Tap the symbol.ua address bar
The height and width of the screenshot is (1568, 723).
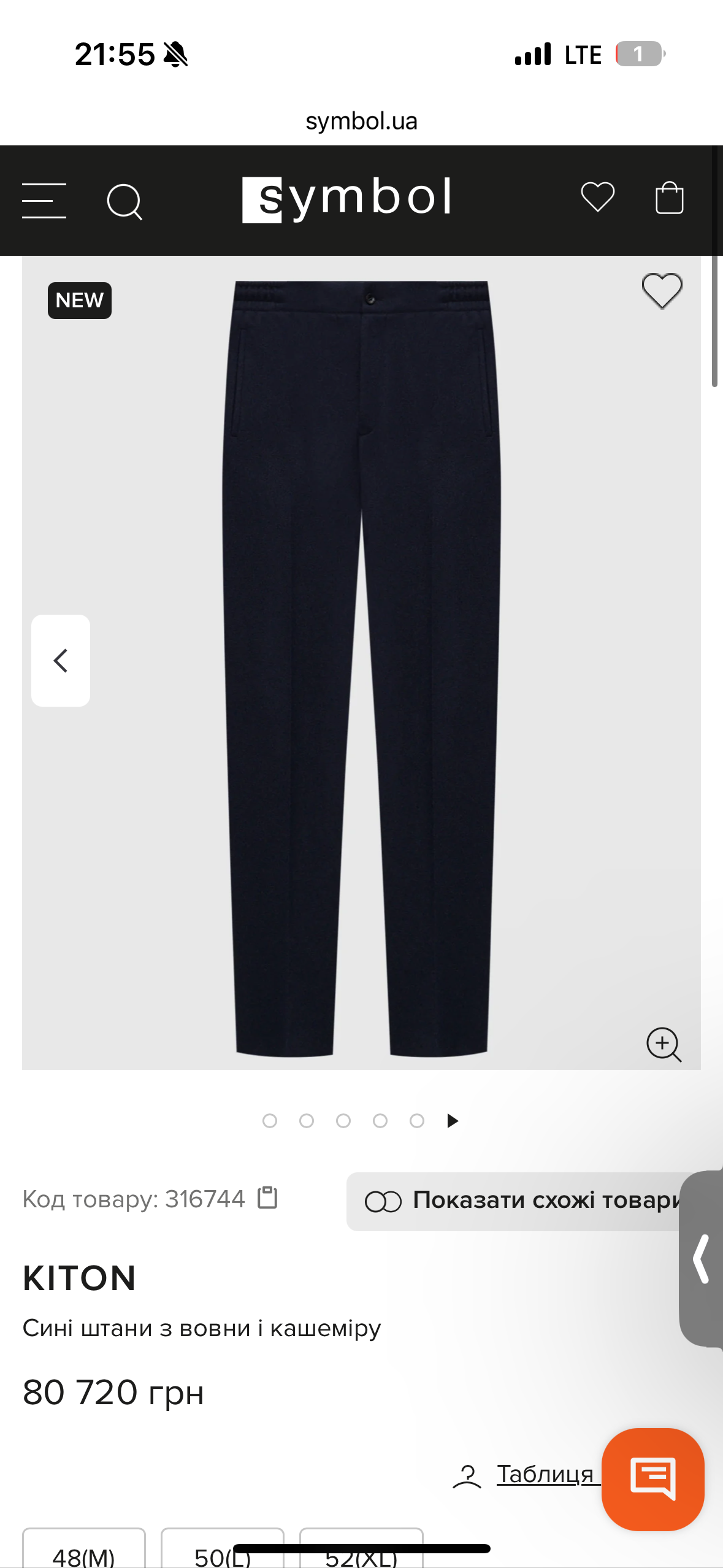[x=361, y=121]
